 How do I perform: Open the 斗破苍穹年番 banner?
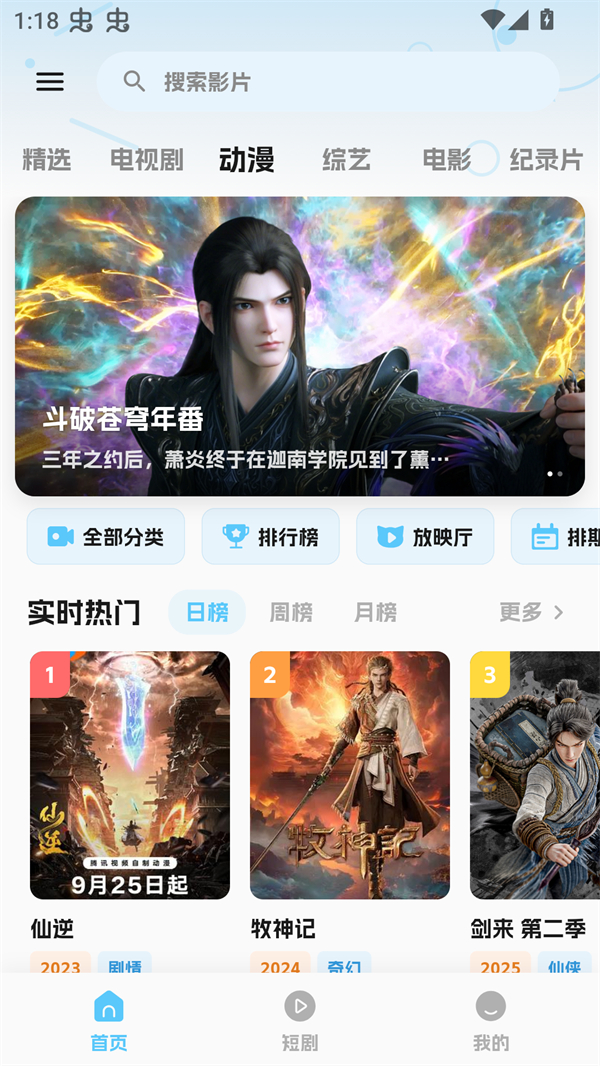(300, 346)
